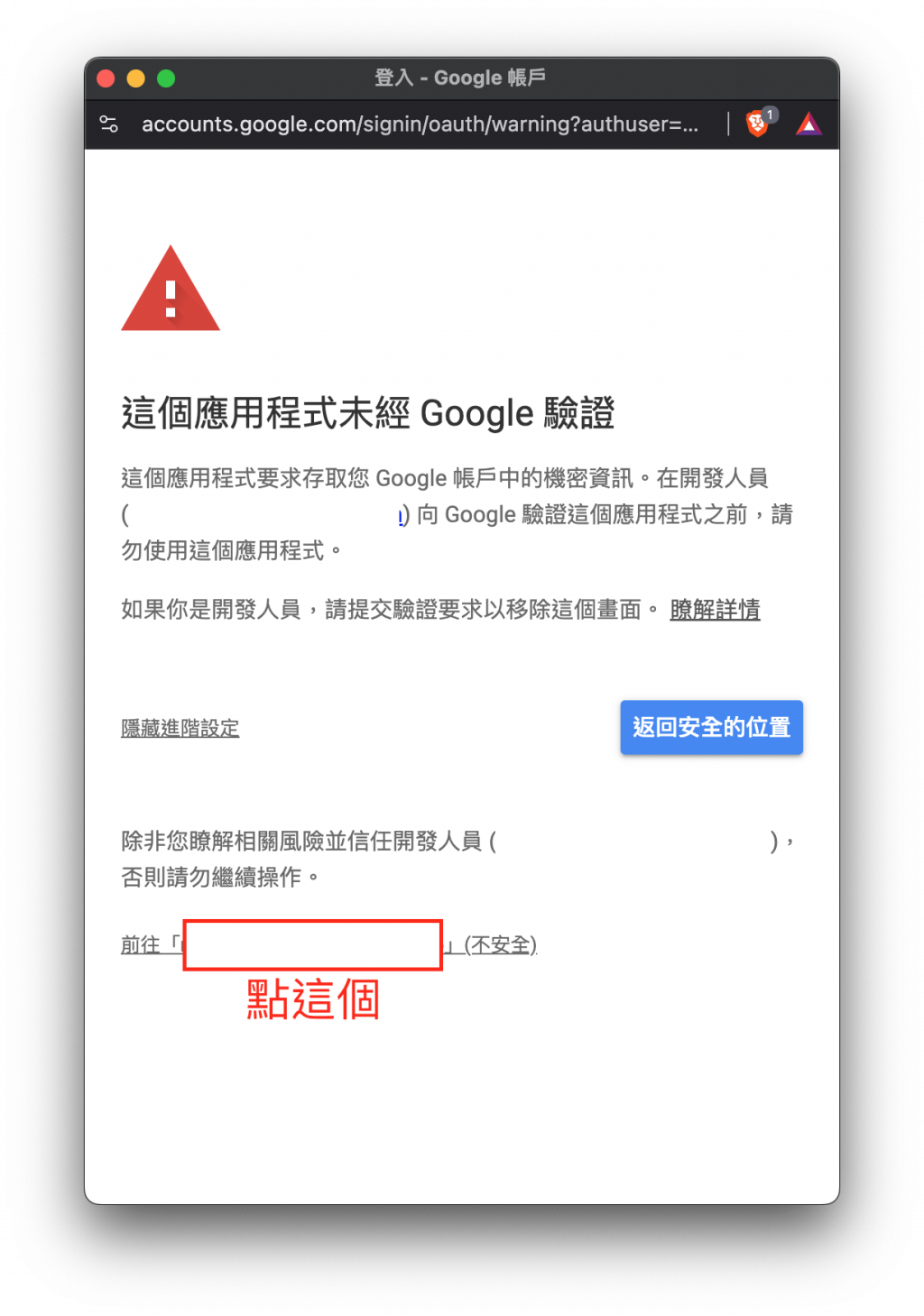The height and width of the screenshot is (1316, 924).
Task: Open the 瞭解詳情 link
Action: (715, 610)
